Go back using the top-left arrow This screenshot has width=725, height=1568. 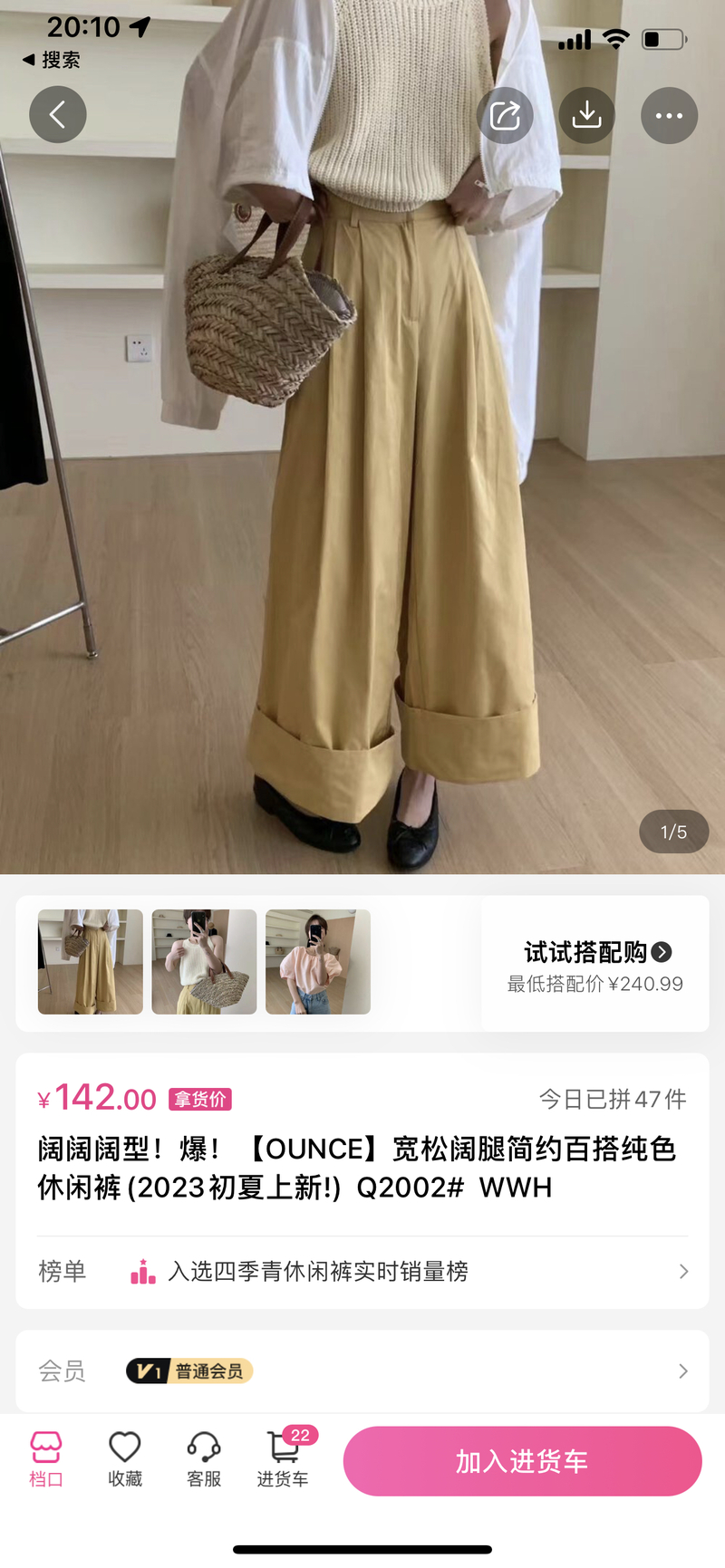(57, 115)
